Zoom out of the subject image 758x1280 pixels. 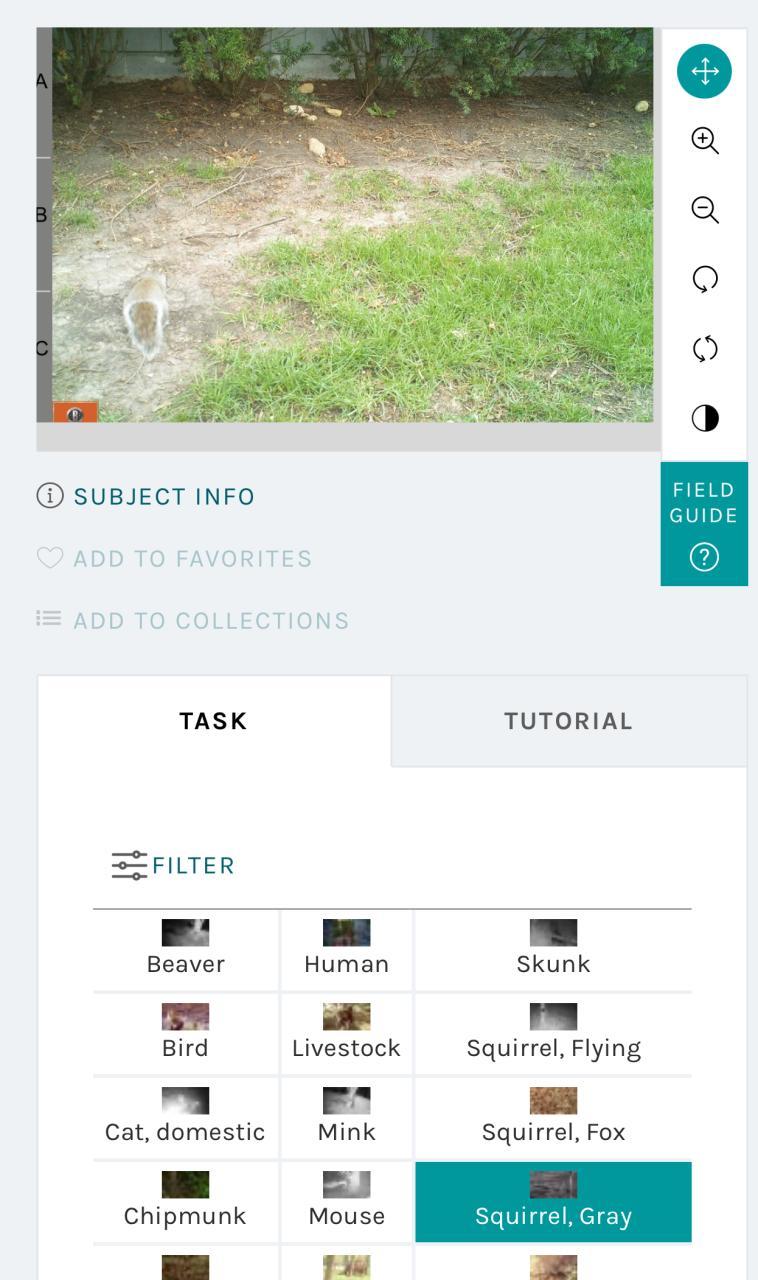[704, 210]
